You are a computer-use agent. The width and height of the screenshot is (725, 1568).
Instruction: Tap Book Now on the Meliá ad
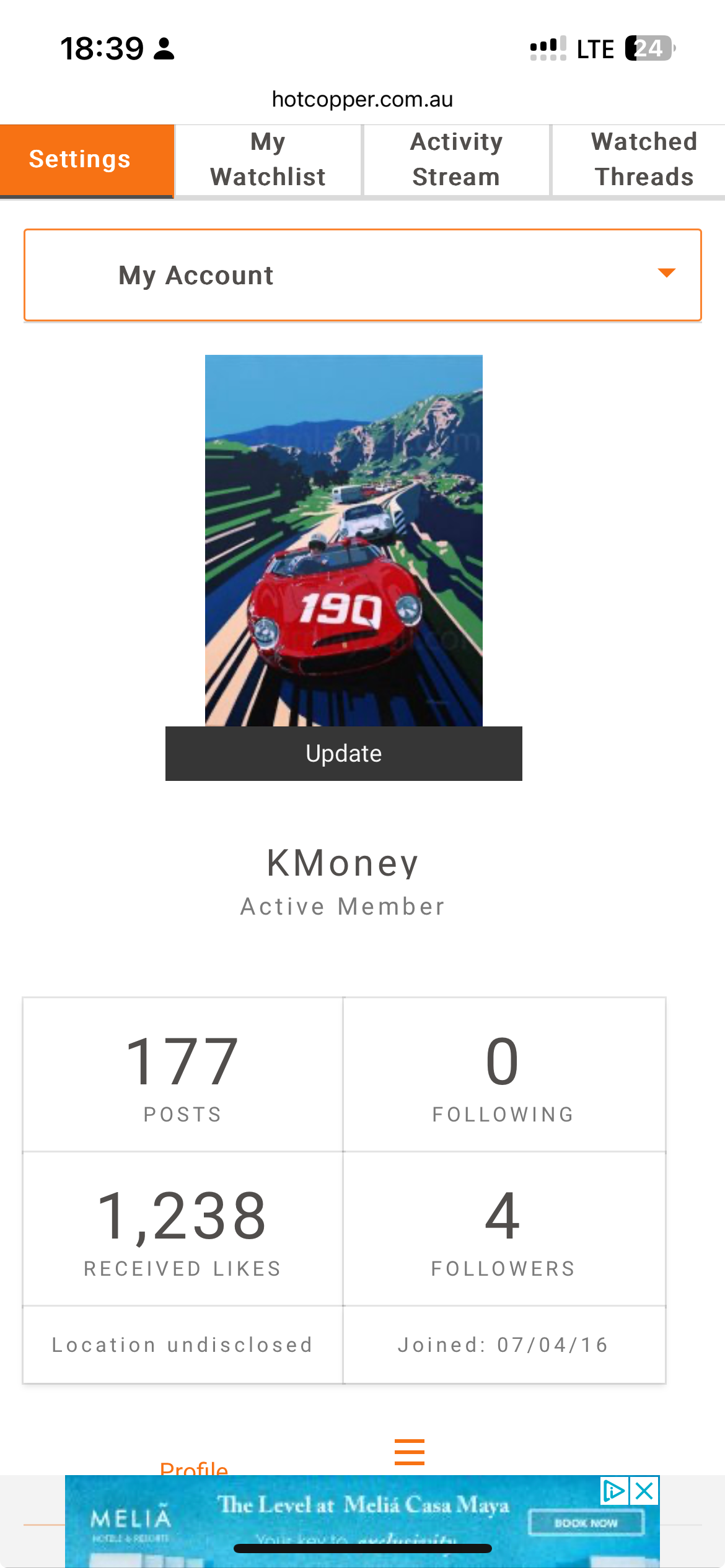pyautogui.click(x=586, y=1523)
